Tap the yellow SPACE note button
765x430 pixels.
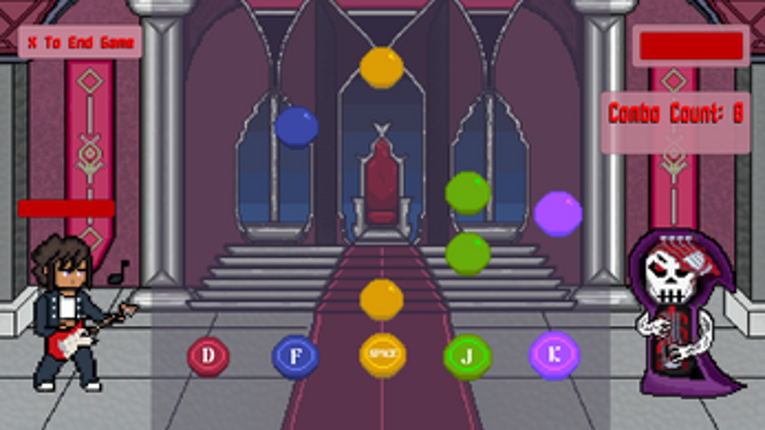382,355
